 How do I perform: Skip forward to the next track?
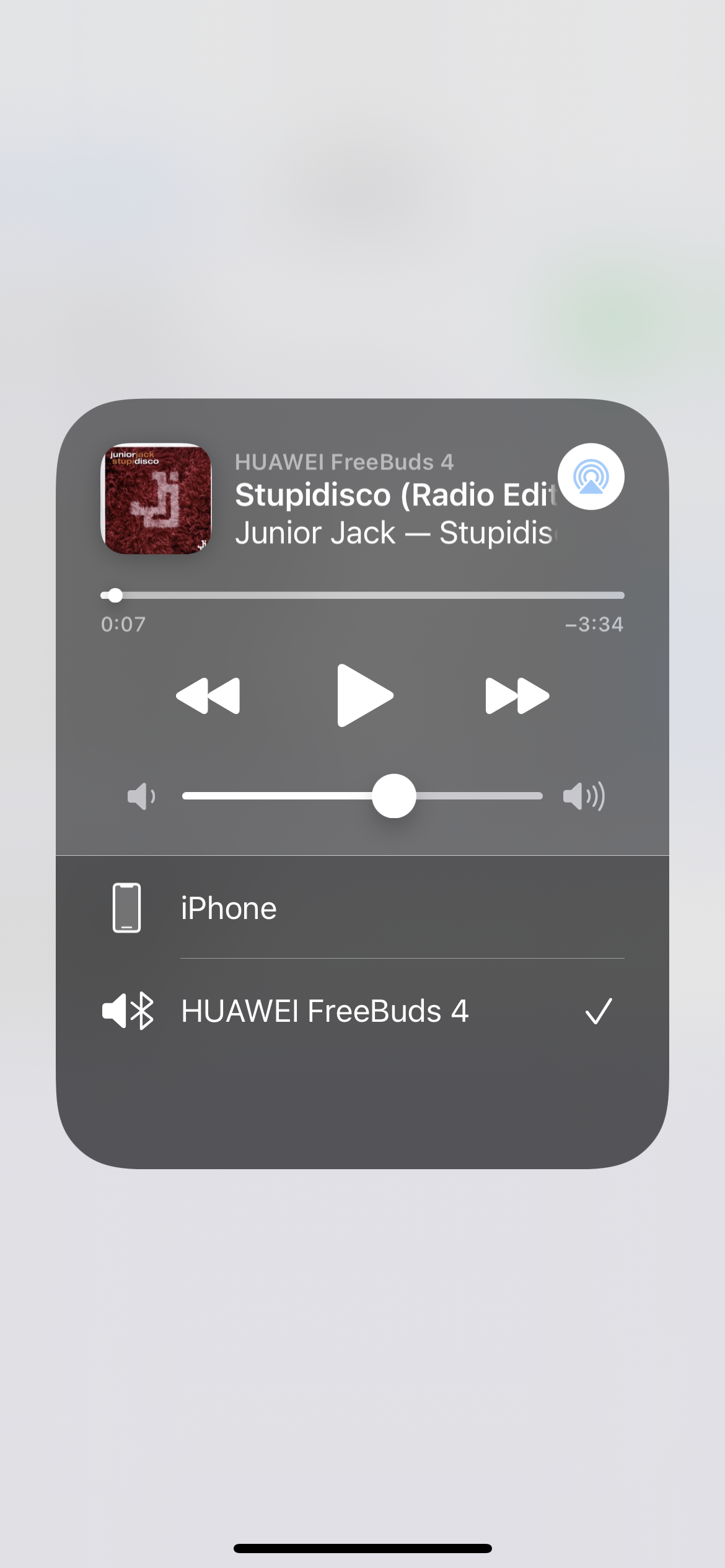click(x=517, y=696)
